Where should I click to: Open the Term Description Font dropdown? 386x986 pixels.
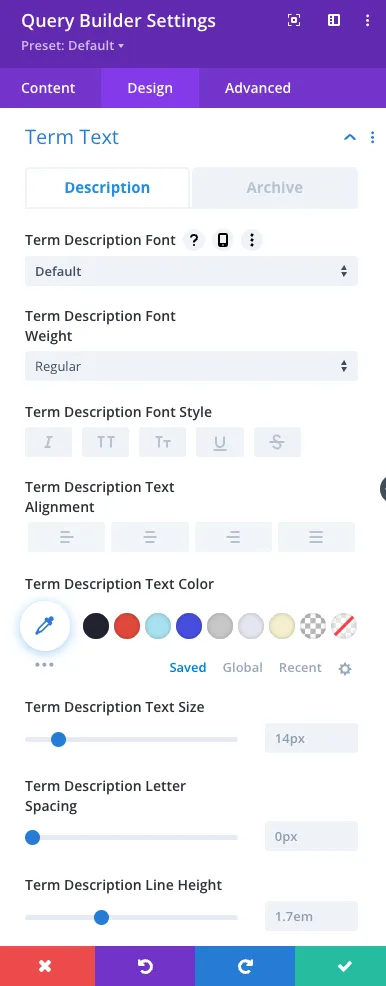point(191,271)
